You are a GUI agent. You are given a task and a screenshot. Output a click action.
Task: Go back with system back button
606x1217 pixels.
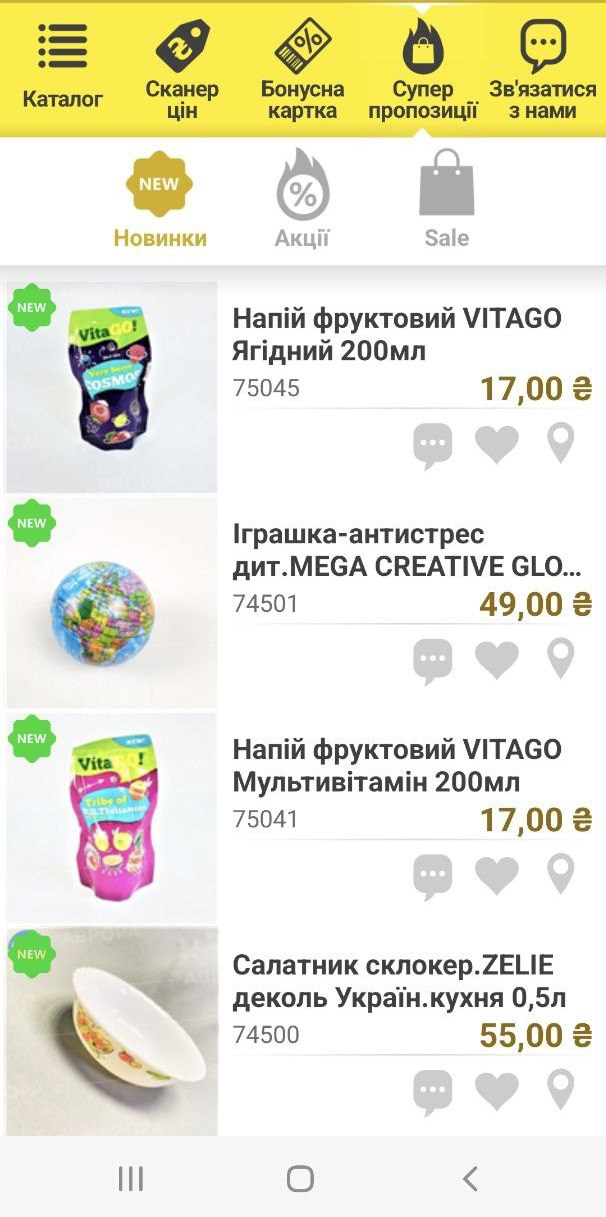[x=470, y=1179]
